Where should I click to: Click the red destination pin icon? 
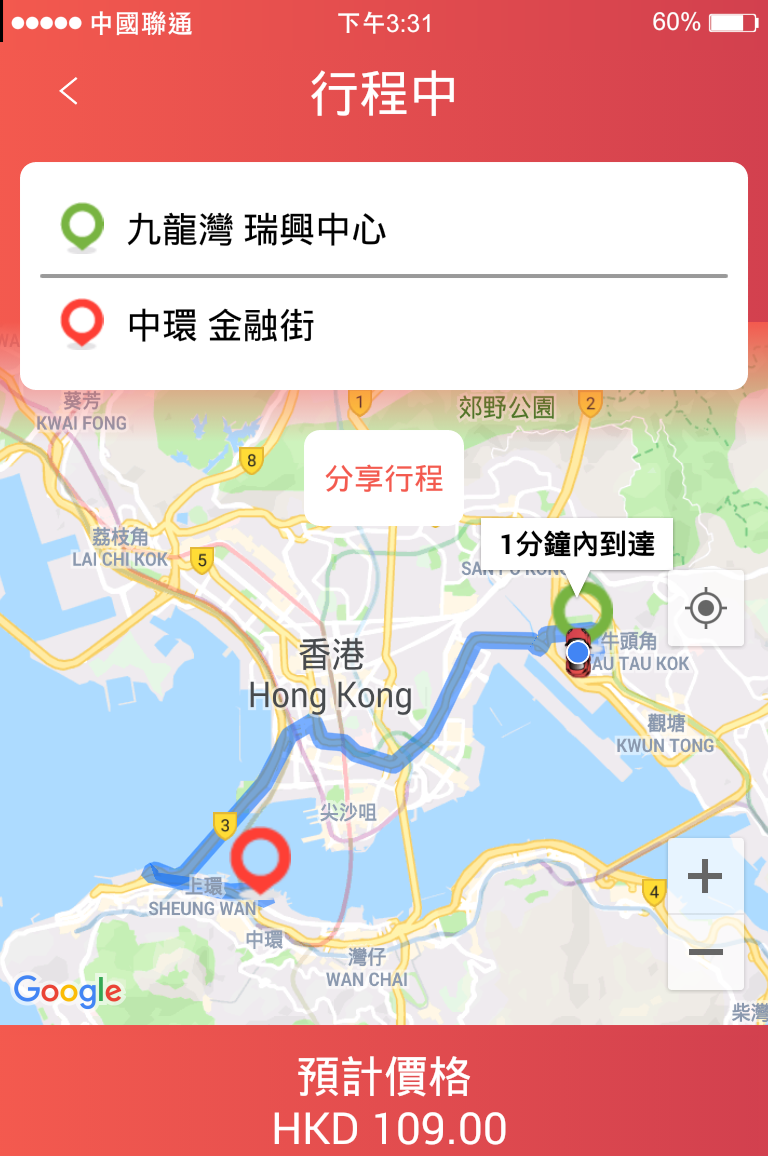coord(82,321)
